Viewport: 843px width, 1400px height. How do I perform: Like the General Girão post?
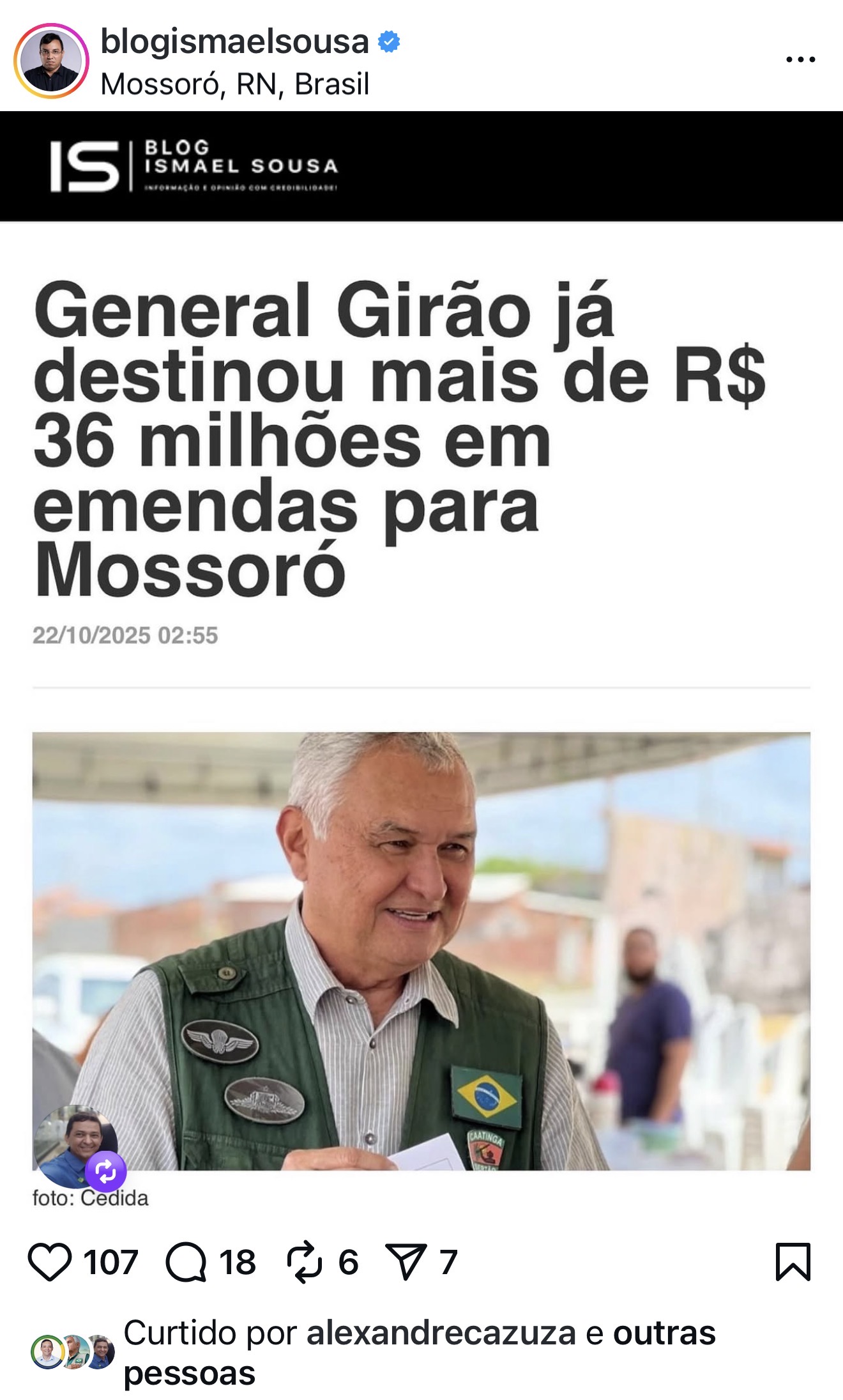pyautogui.click(x=50, y=1262)
